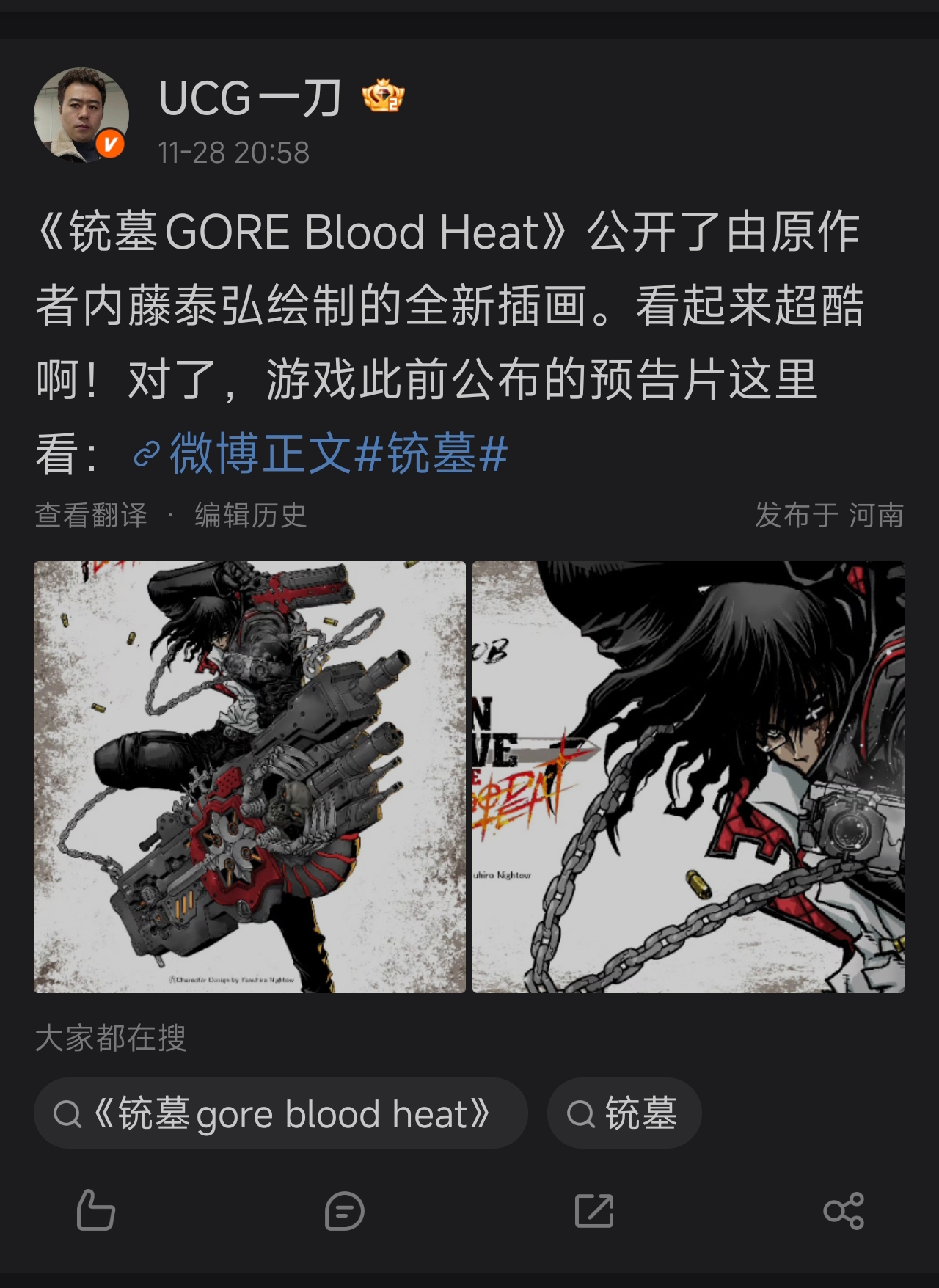Open the full-body gunner illustration
Image resolution: width=939 pixels, height=1288 pixels.
click(249, 777)
